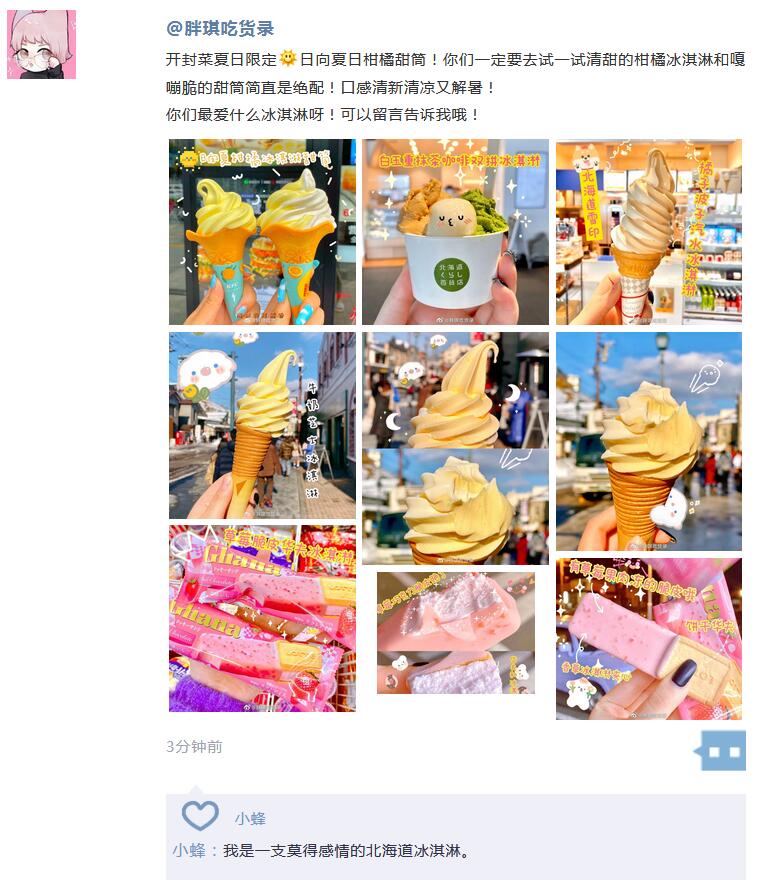The height and width of the screenshot is (893, 764).
Task: View the ice cream cup photo
Action: pyautogui.click(x=455, y=232)
